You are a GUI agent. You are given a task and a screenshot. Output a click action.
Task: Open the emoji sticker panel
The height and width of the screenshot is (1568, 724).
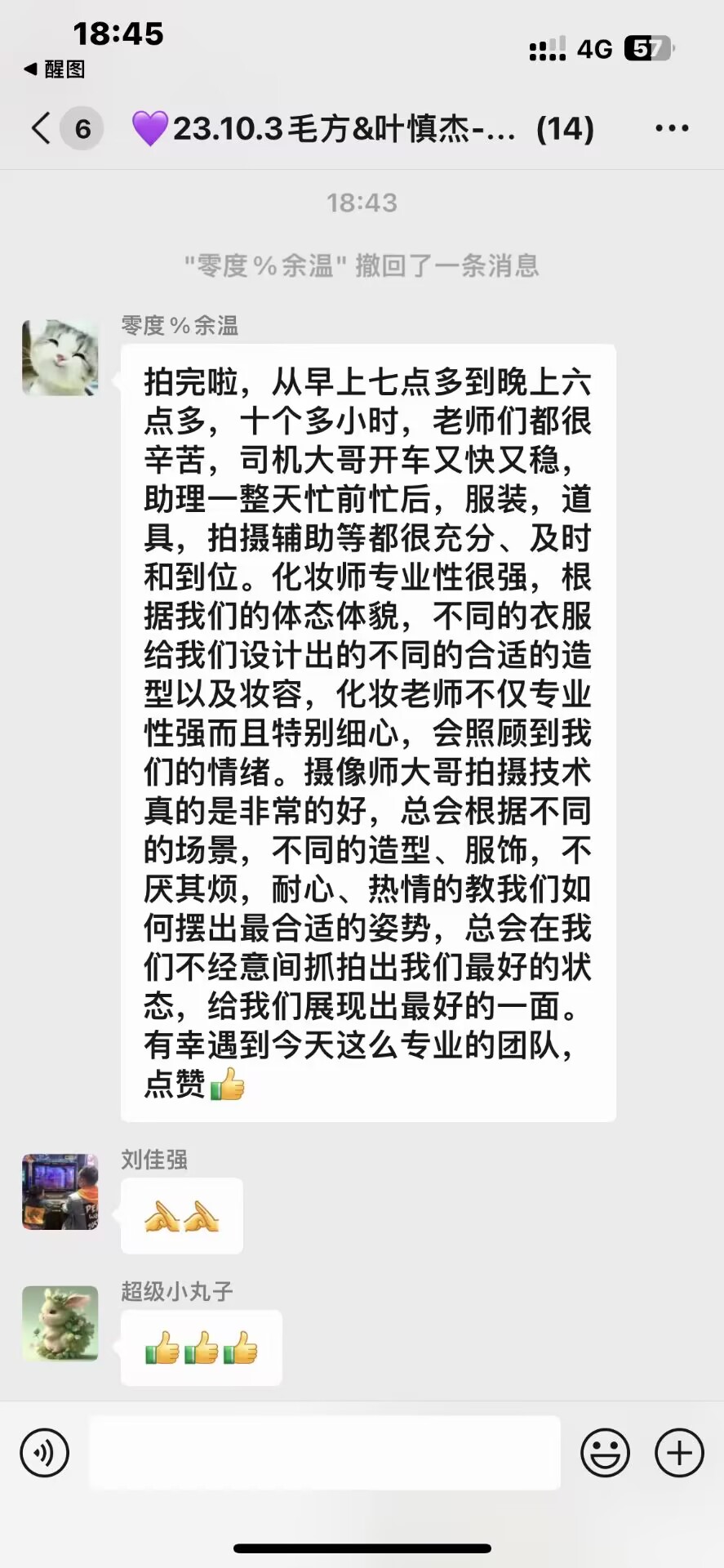tap(605, 1453)
